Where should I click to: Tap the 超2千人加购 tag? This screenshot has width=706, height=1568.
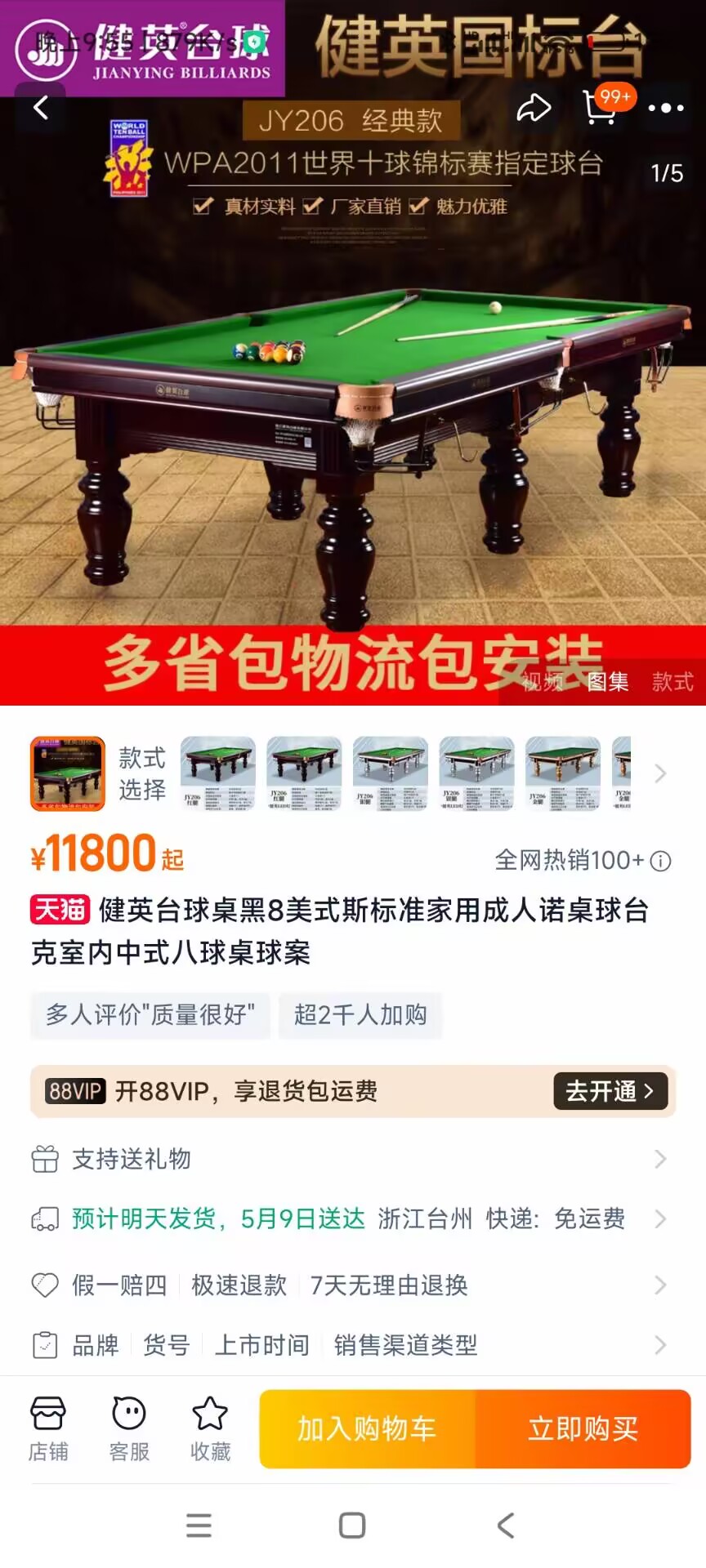[x=360, y=1015]
